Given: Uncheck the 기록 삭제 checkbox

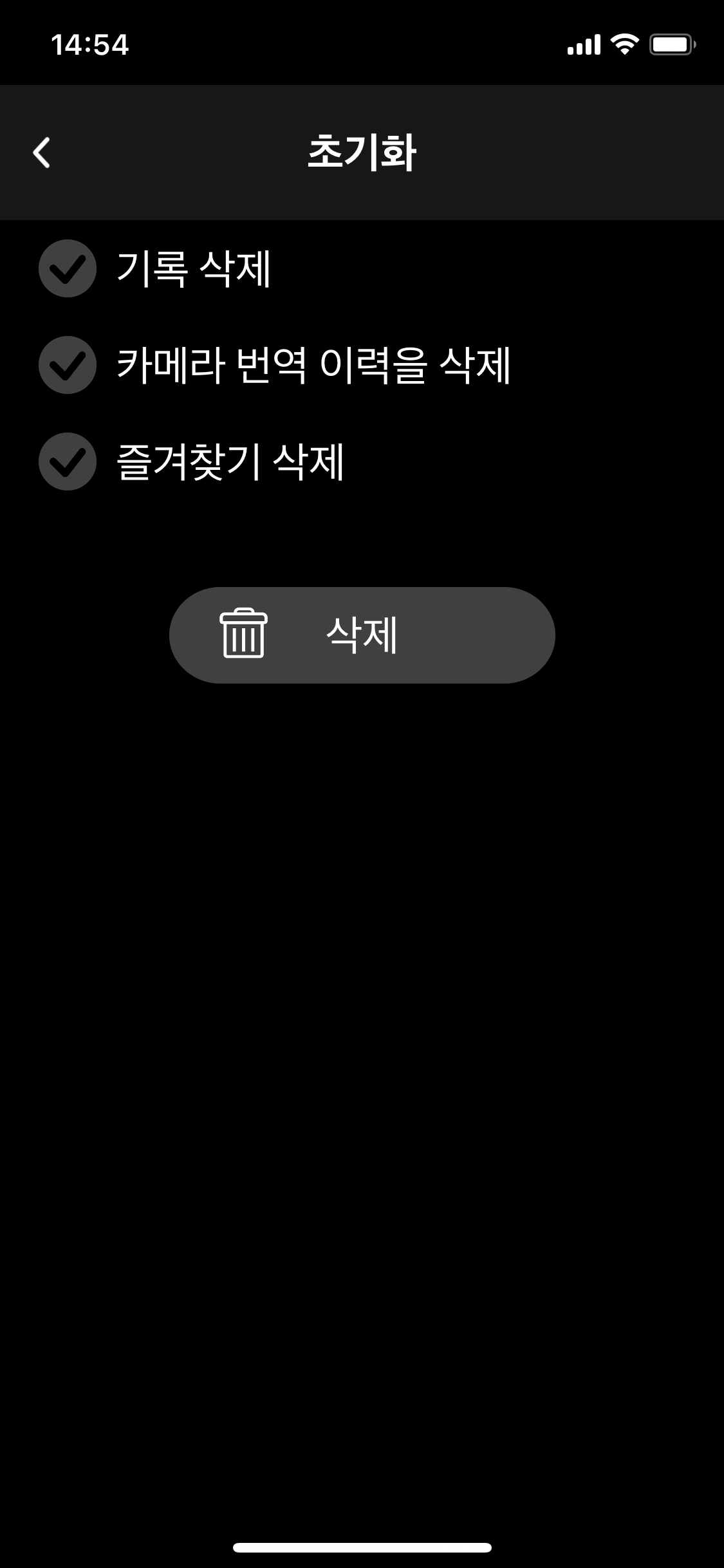Looking at the screenshot, I should pyautogui.click(x=68, y=268).
